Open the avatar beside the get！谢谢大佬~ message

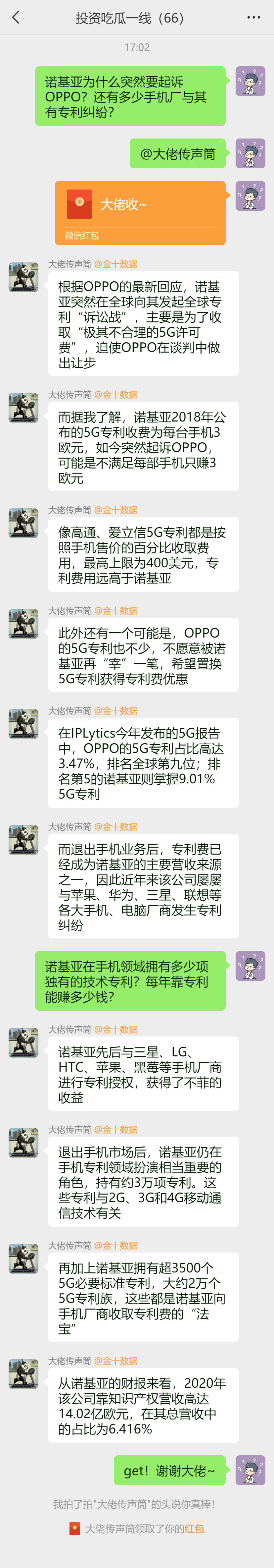click(x=250, y=1470)
